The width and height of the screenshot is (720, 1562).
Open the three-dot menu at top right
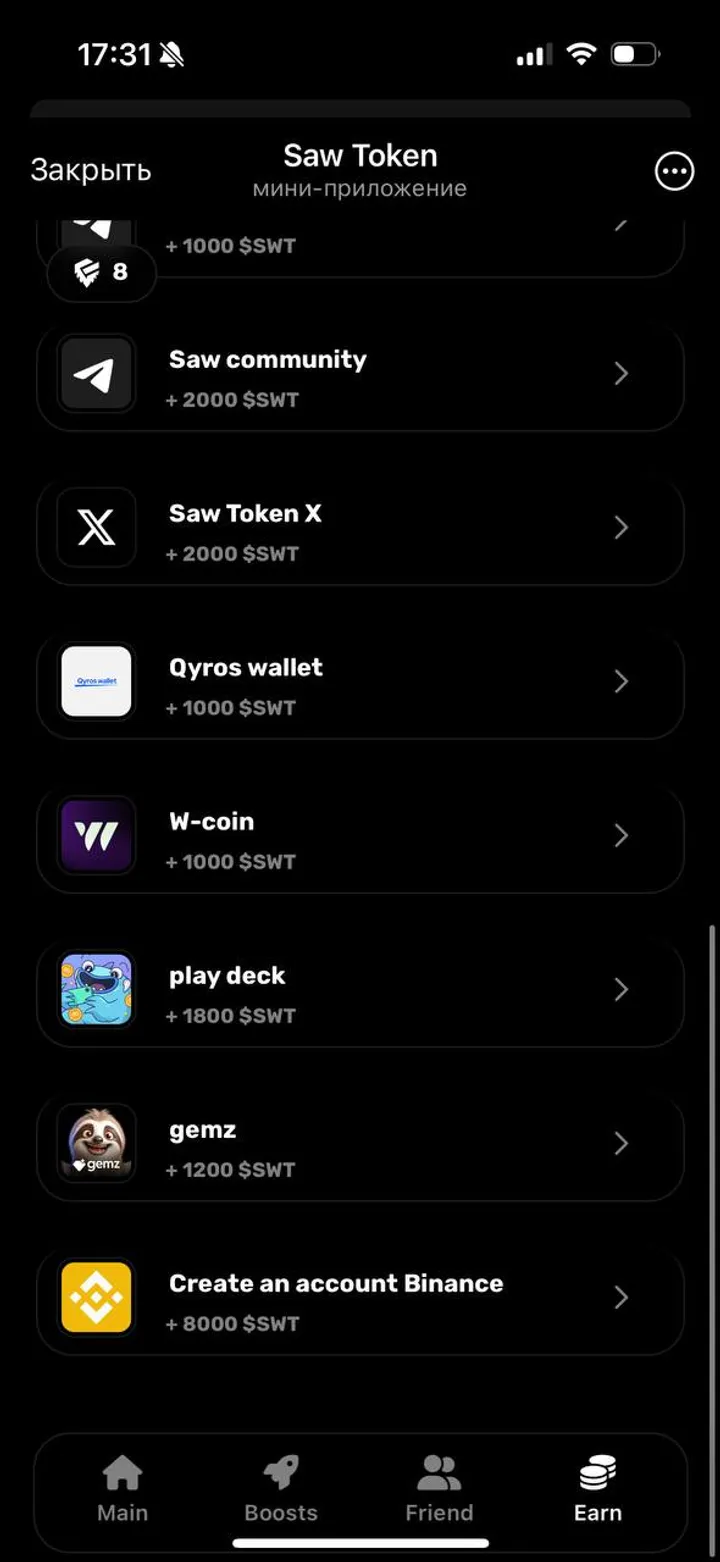[674, 171]
